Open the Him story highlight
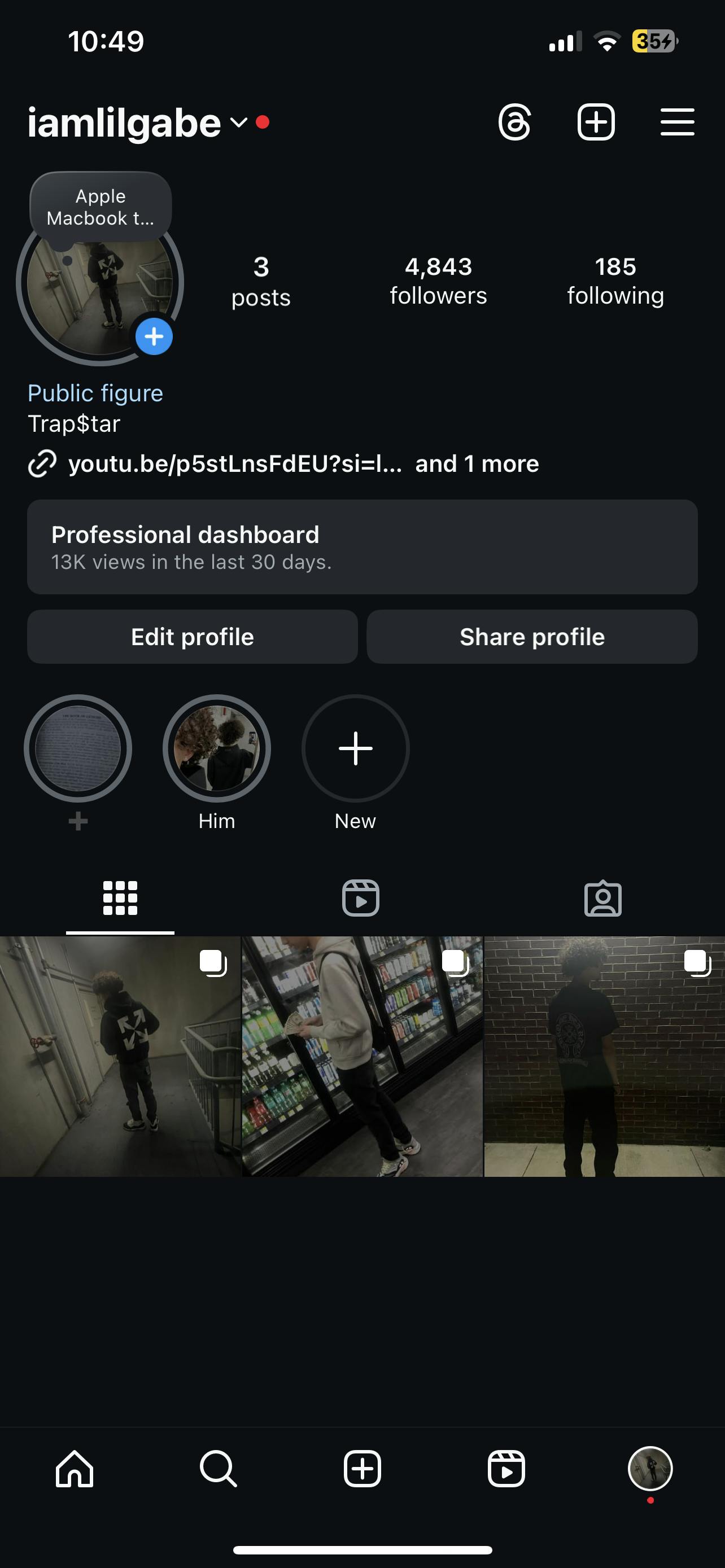The width and height of the screenshot is (725, 1568). coord(217,748)
